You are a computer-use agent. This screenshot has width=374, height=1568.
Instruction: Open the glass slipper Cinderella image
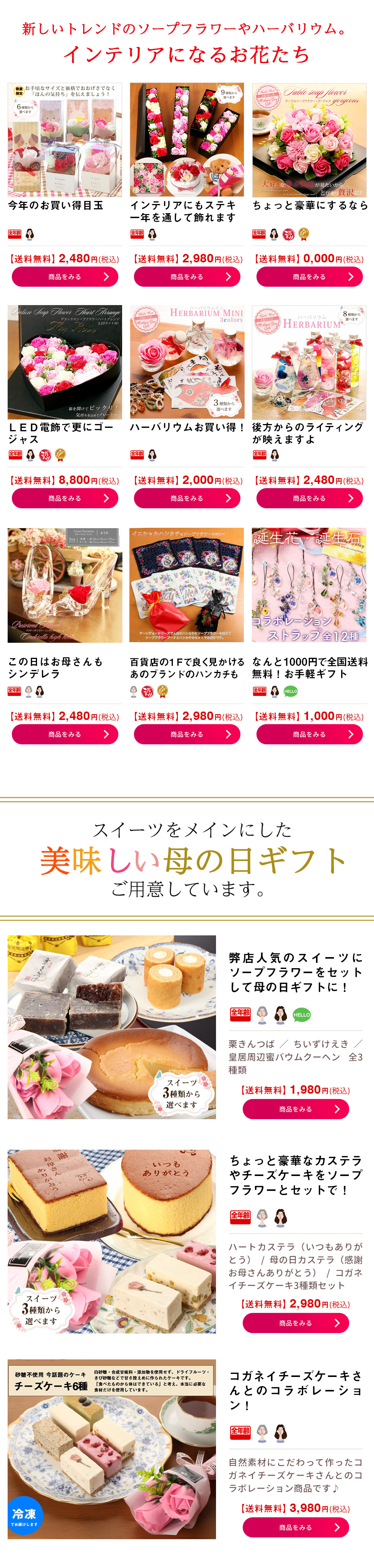coord(64,585)
